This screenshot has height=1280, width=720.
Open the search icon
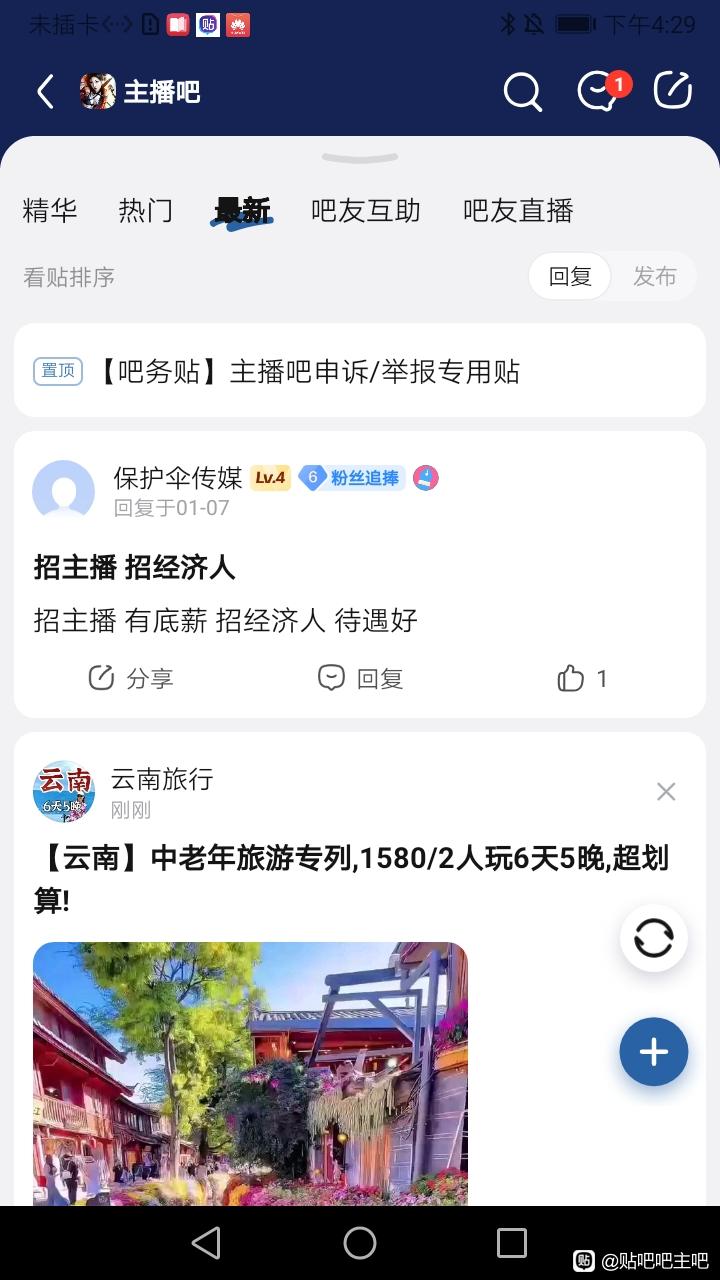522,92
